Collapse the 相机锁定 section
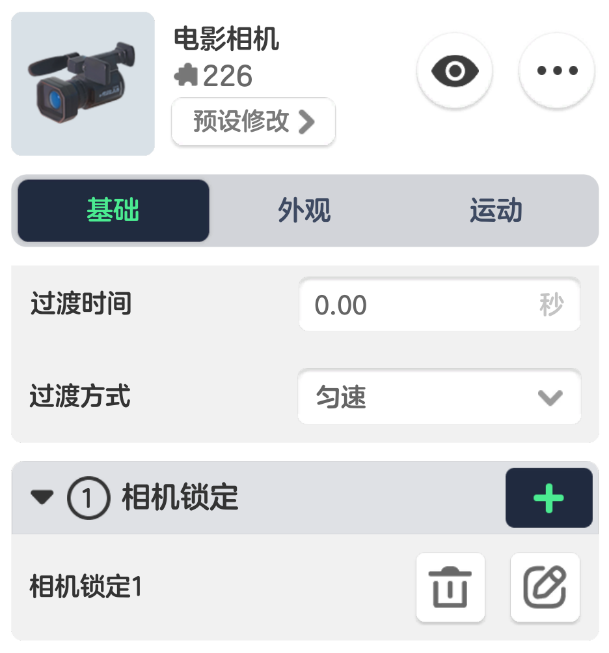609x653 pixels. pos(41,497)
